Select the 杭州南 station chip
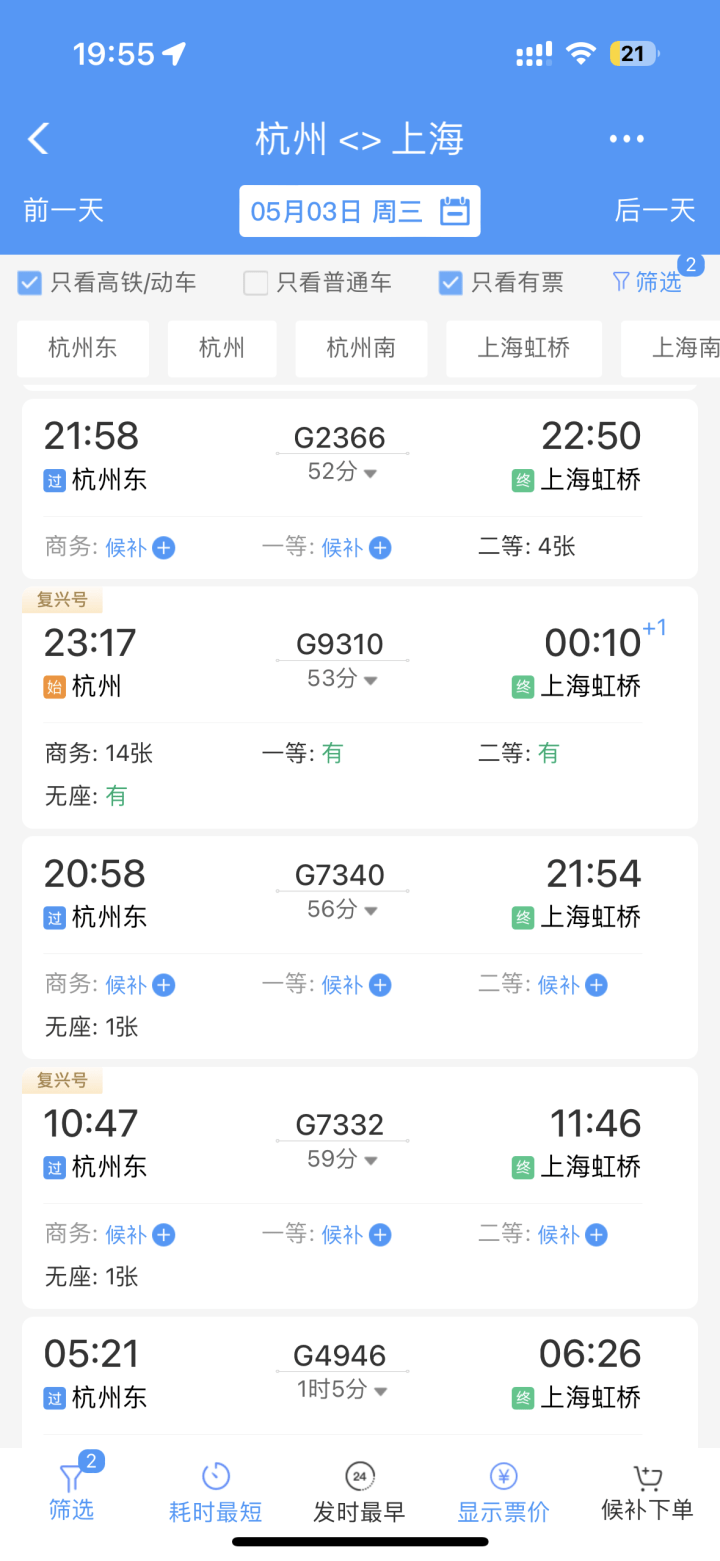The width and height of the screenshot is (720, 1561). pos(361,348)
